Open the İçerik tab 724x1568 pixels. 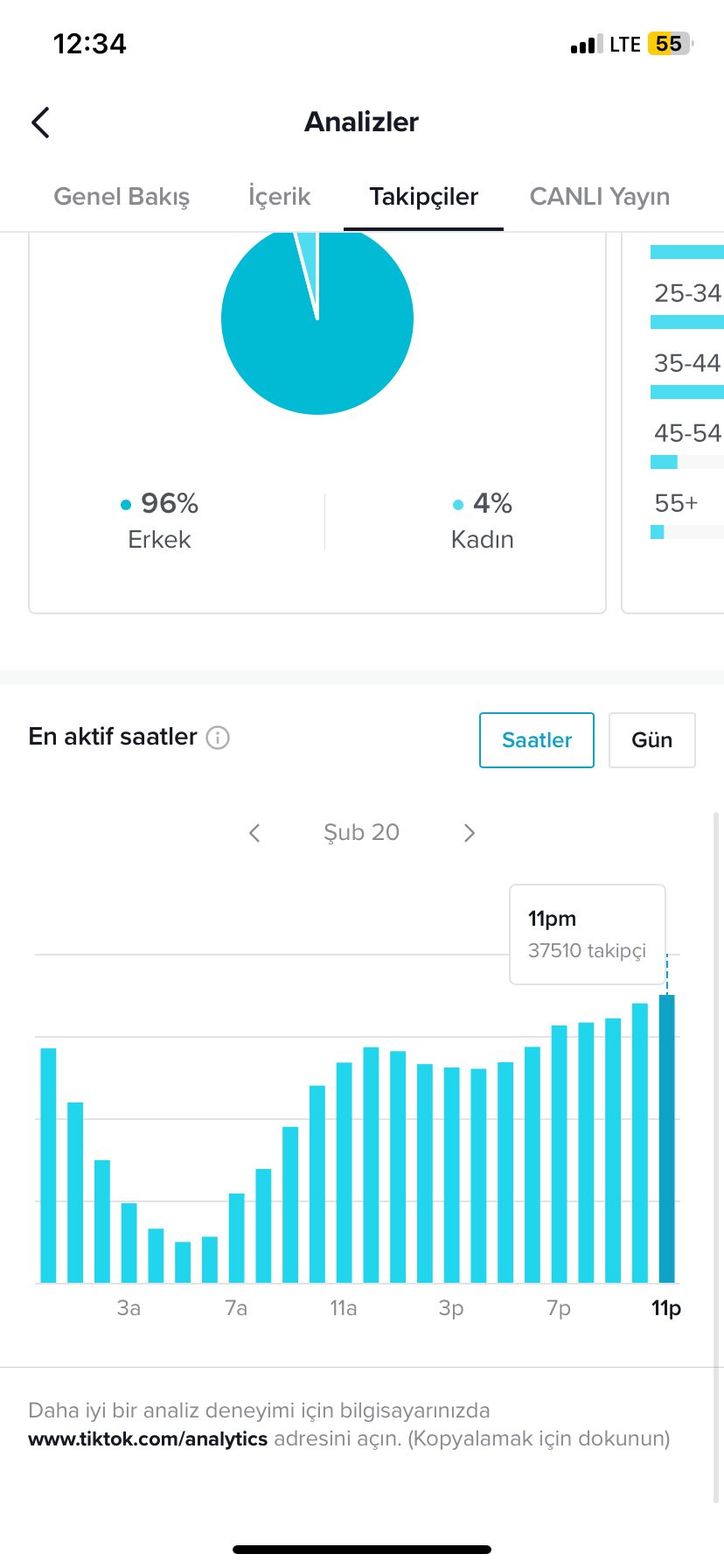click(x=279, y=197)
